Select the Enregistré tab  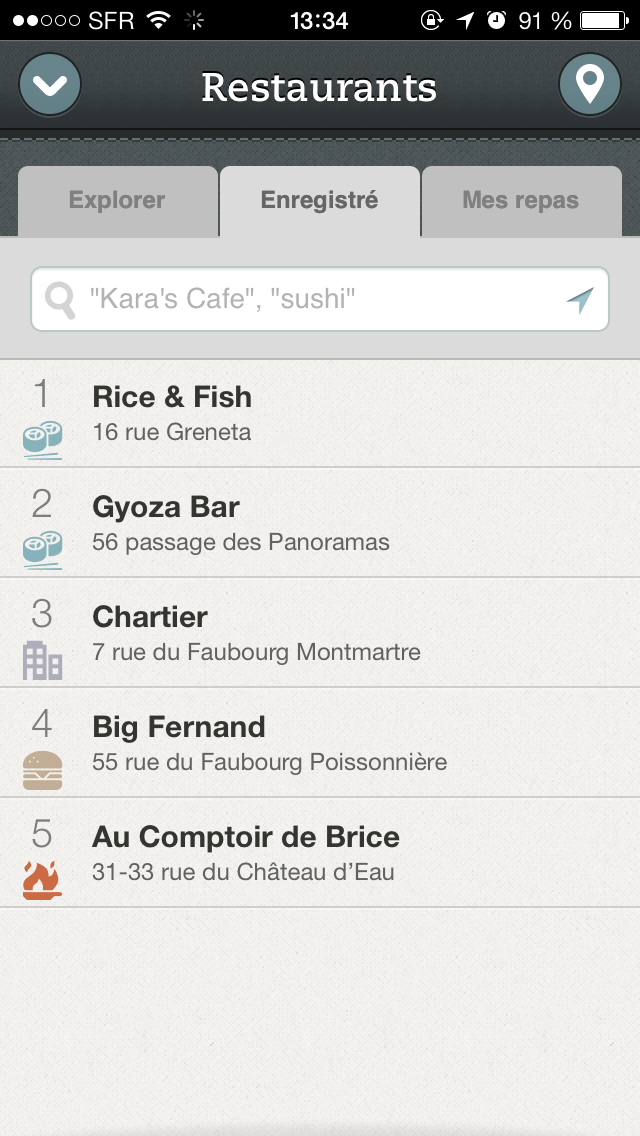click(320, 201)
